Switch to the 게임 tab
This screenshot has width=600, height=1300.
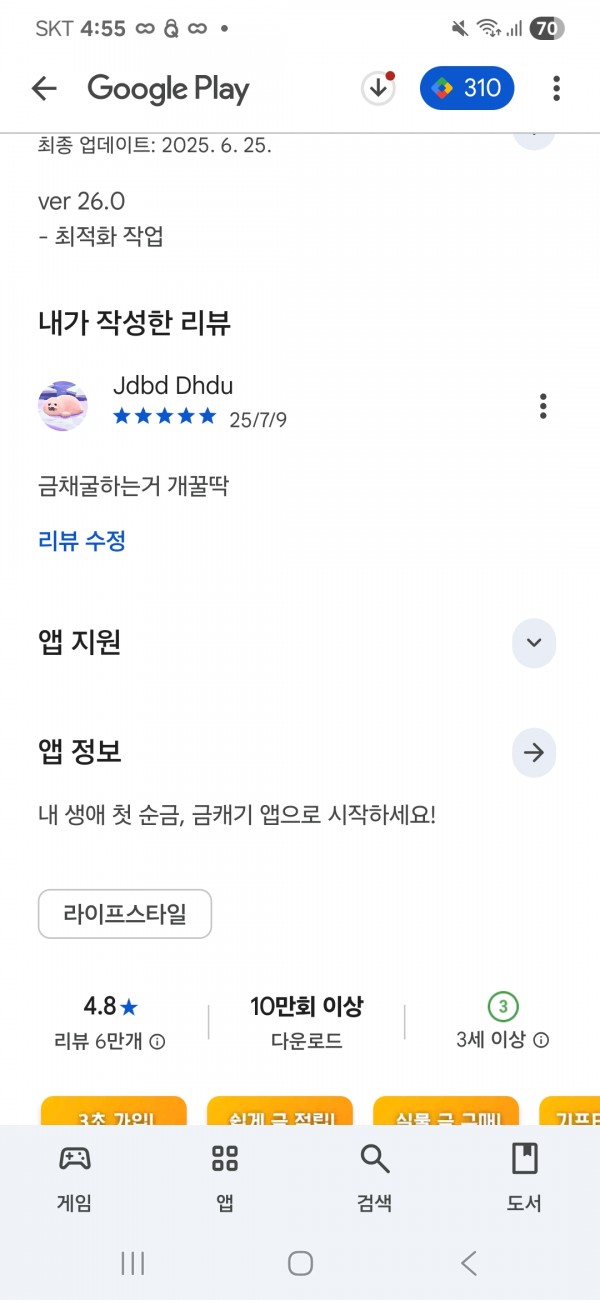[74, 1177]
